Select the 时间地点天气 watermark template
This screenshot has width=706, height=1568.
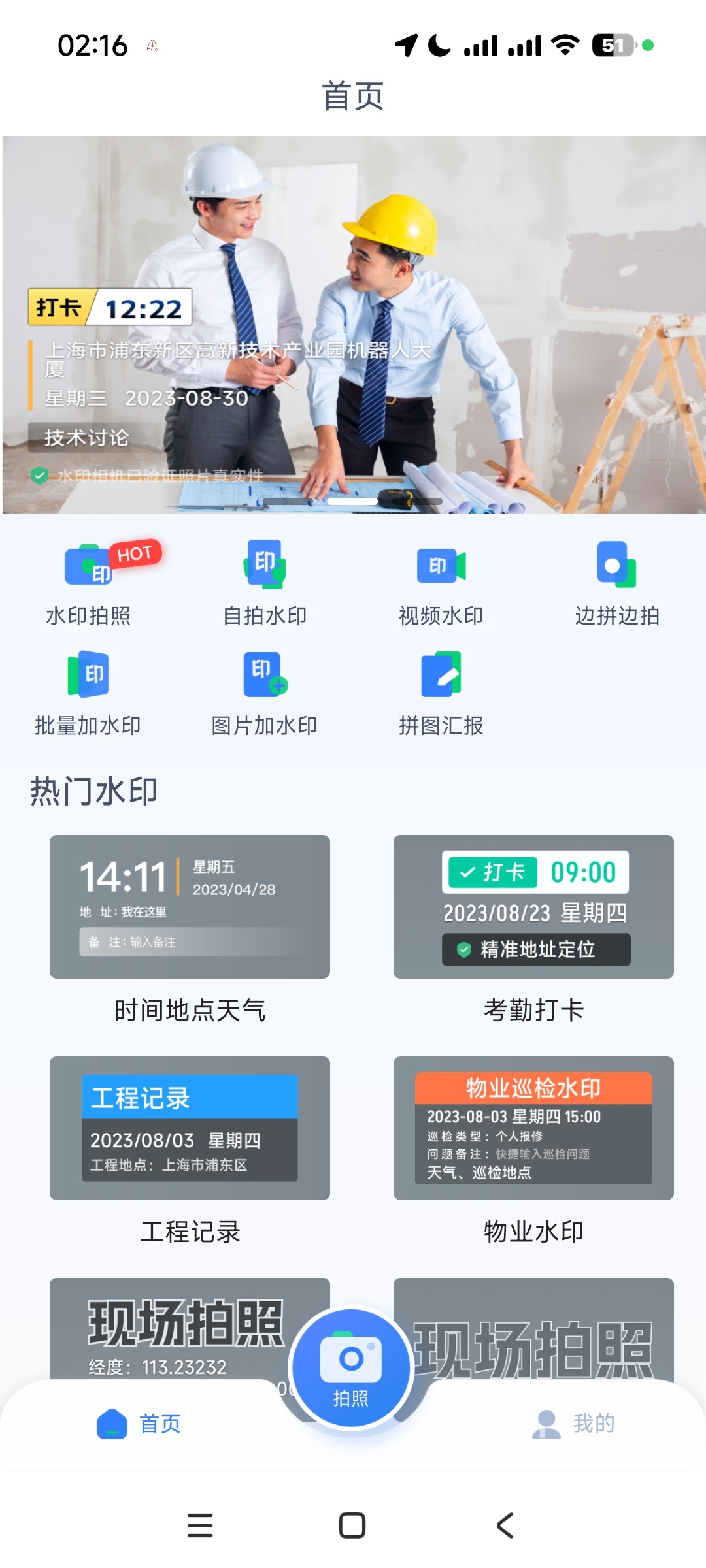click(x=189, y=906)
